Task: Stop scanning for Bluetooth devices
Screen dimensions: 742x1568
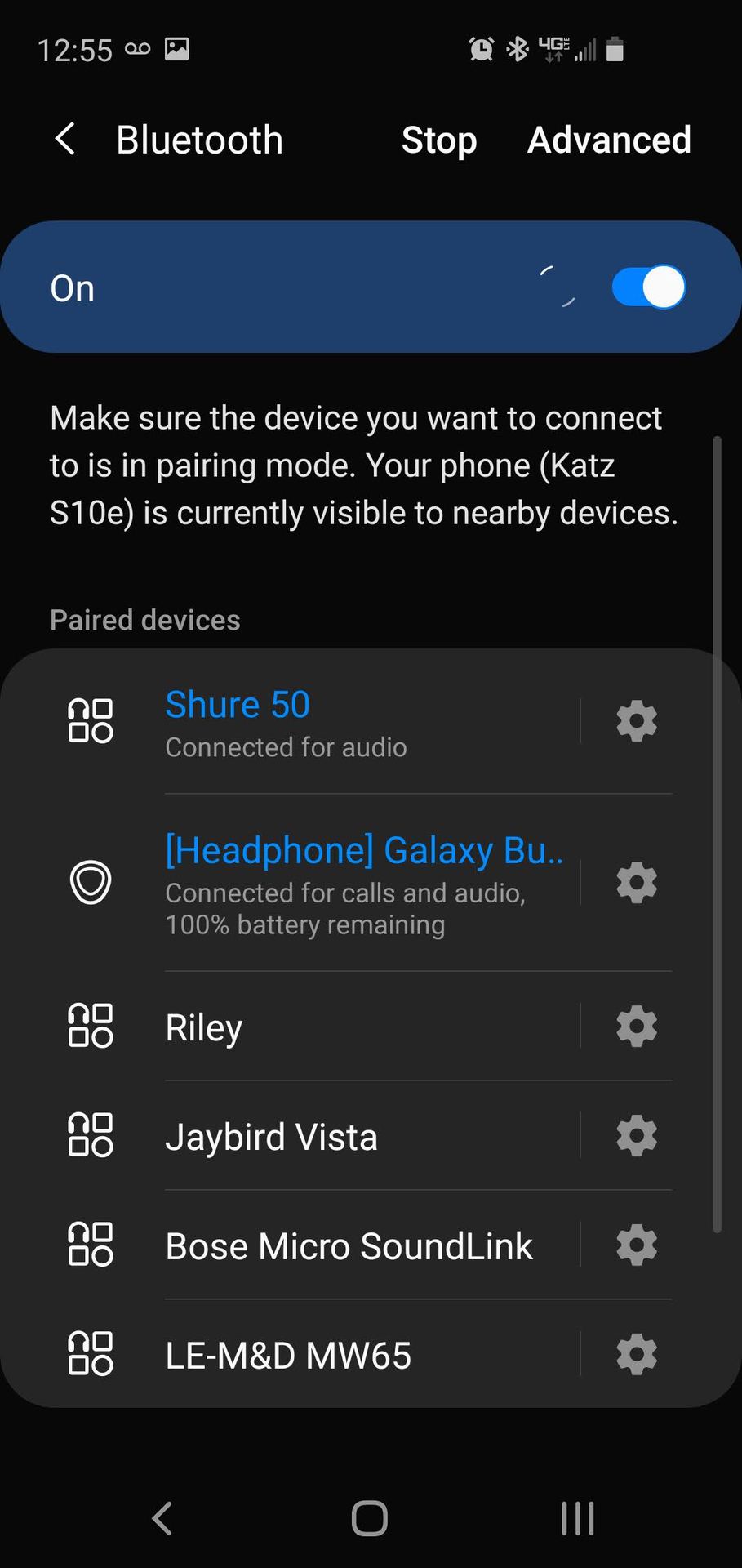Action: pos(438,140)
